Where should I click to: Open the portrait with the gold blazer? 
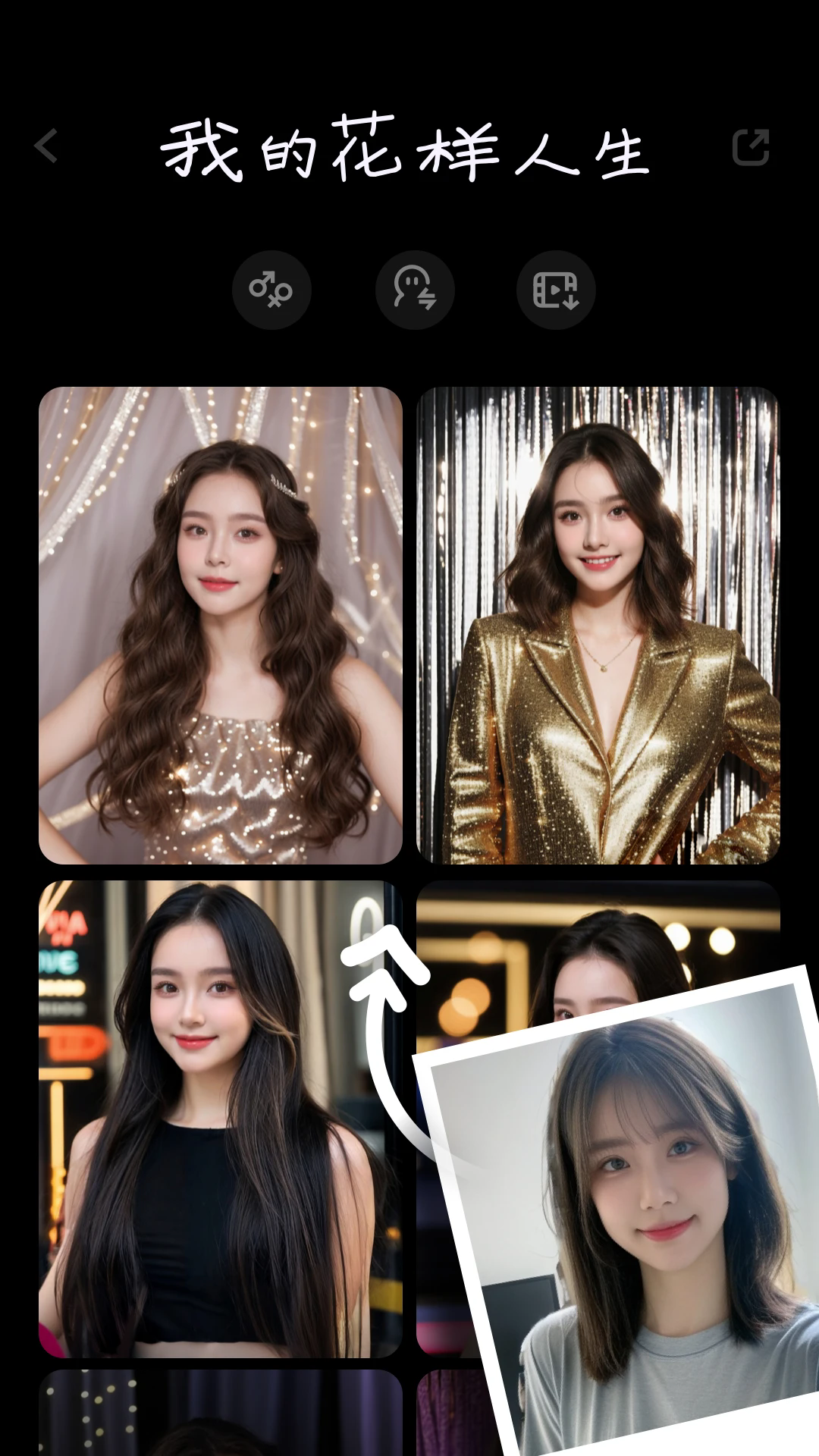tap(598, 626)
